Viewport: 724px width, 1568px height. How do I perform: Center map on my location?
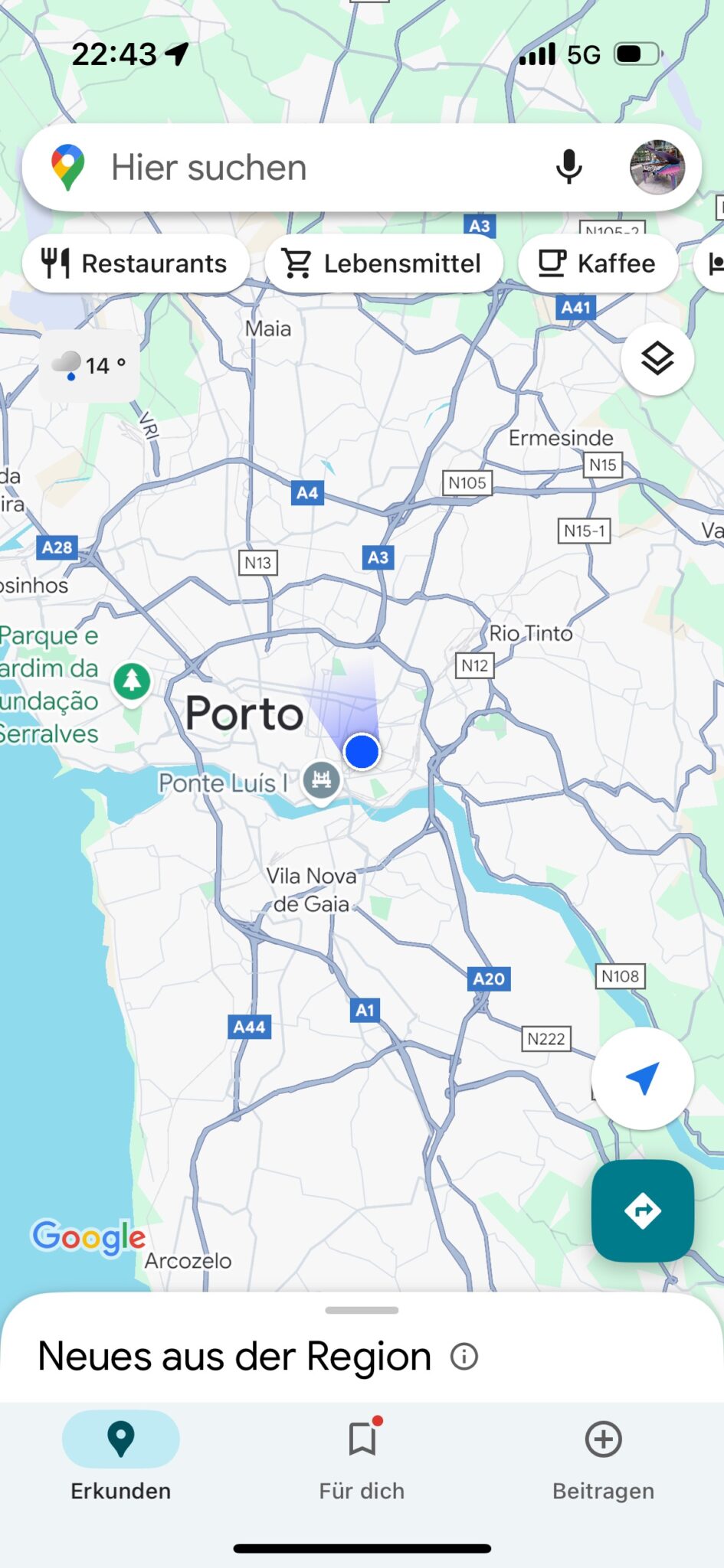pyautogui.click(x=642, y=1078)
